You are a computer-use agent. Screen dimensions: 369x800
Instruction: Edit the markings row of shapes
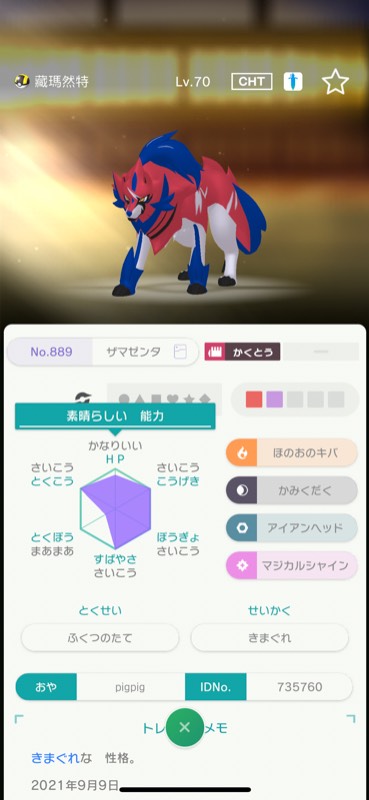[164, 398]
